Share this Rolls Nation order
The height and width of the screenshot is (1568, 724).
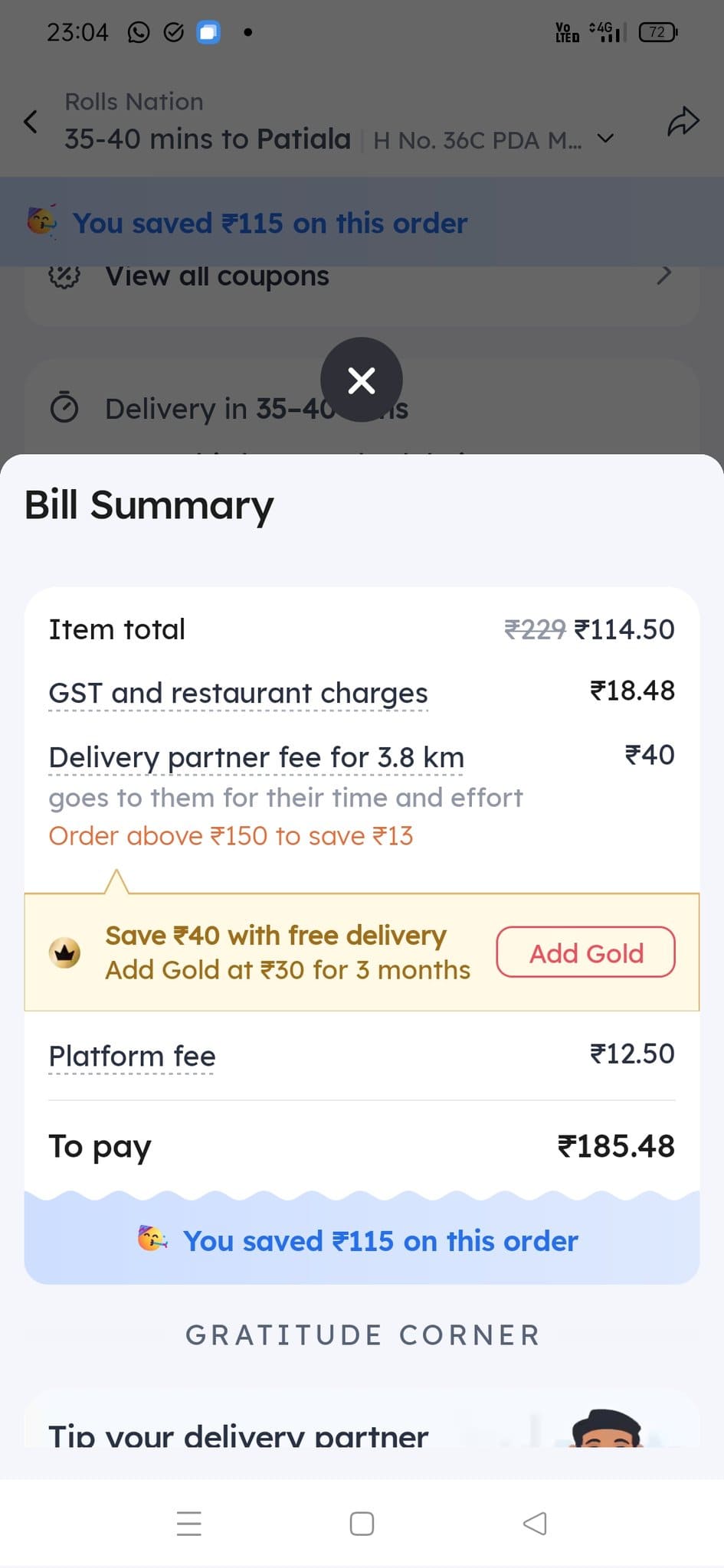(x=683, y=121)
